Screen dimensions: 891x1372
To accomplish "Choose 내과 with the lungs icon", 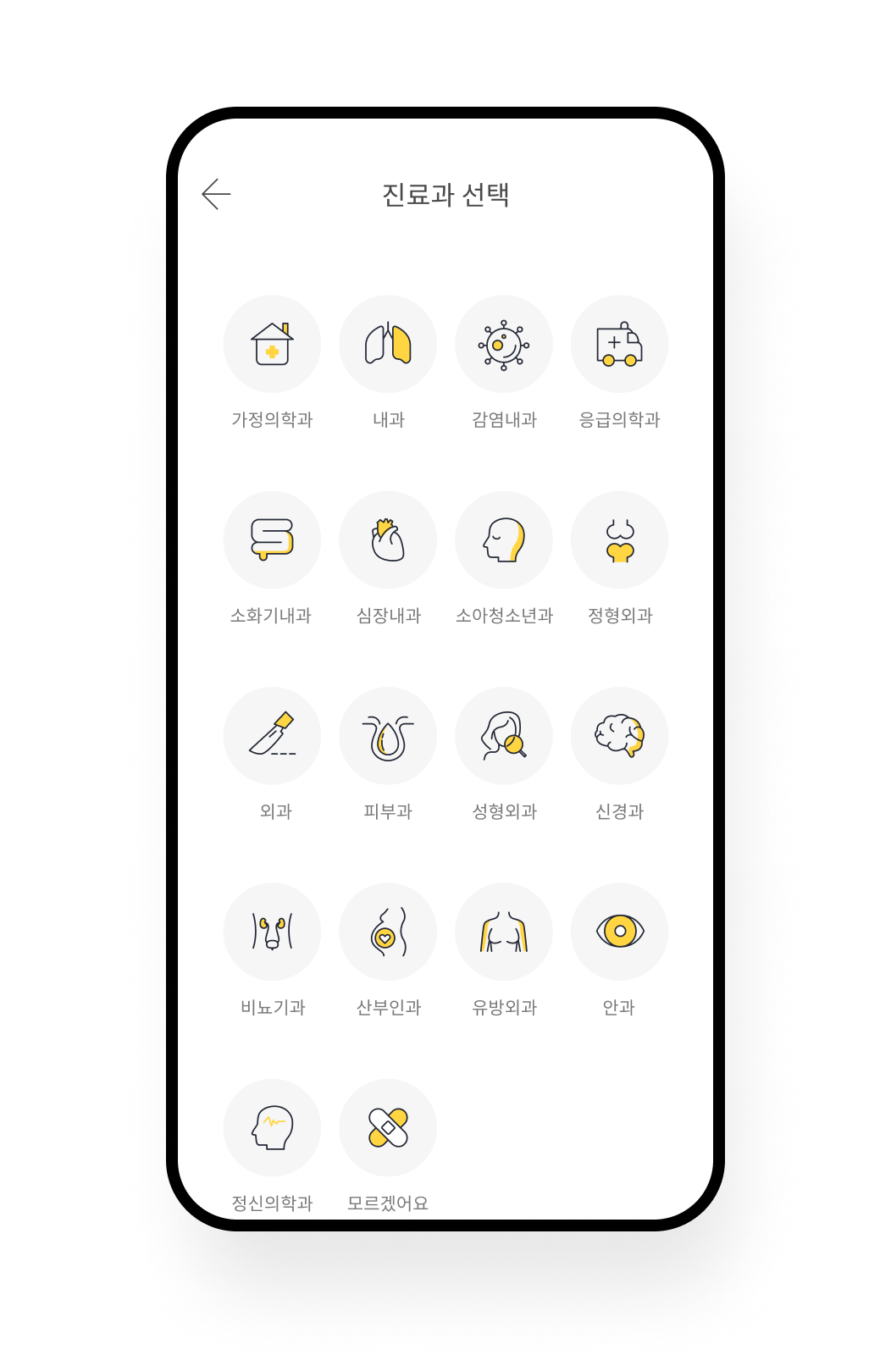I will pyautogui.click(x=388, y=345).
